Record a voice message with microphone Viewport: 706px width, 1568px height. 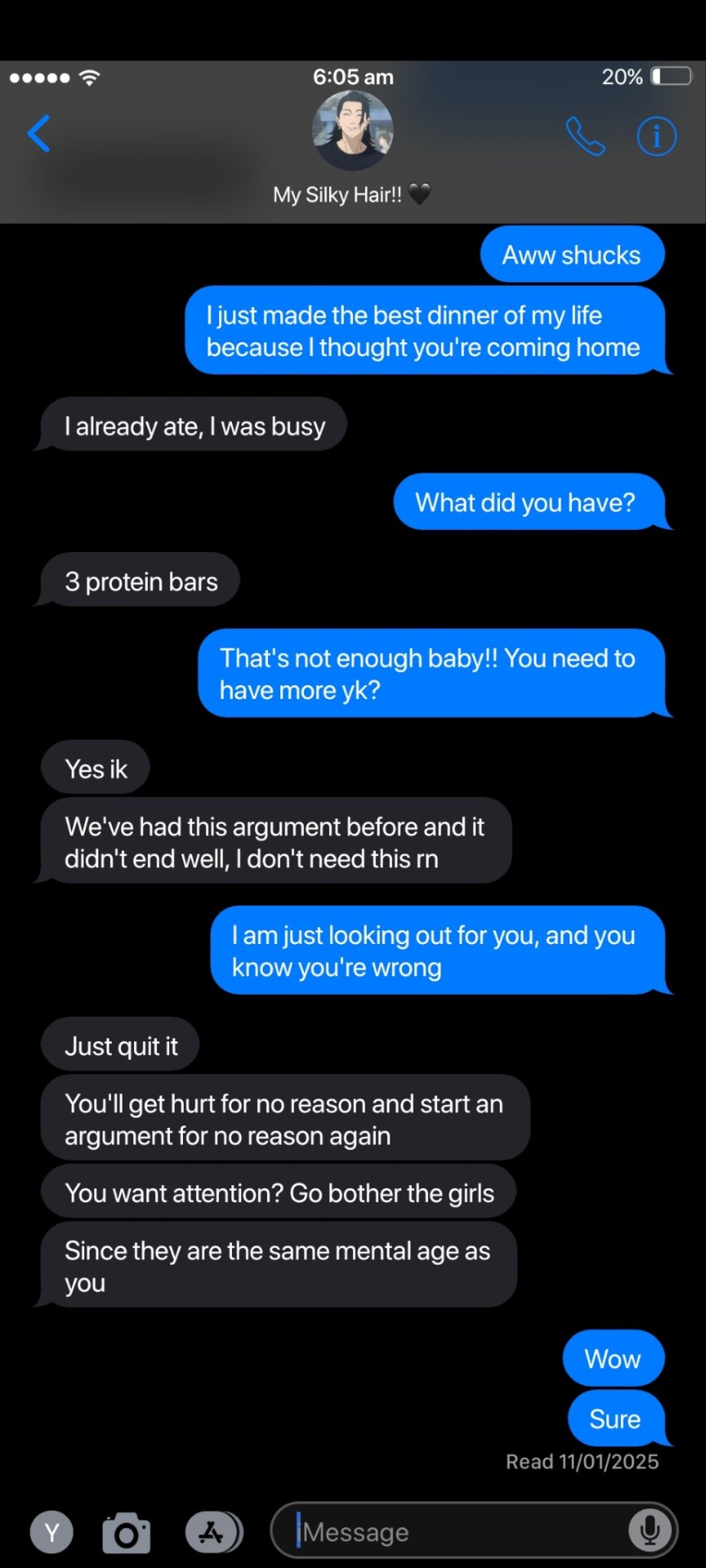pyautogui.click(x=650, y=1530)
